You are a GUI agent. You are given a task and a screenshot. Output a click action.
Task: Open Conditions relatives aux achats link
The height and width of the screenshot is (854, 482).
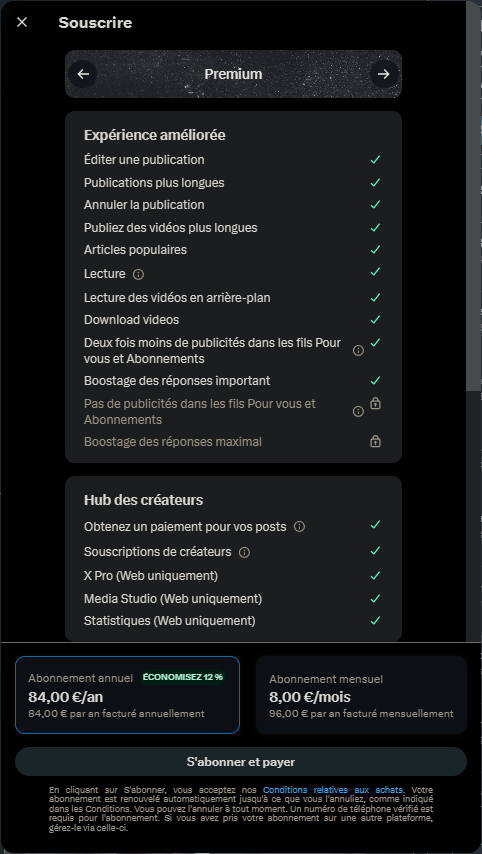[x=333, y=790]
